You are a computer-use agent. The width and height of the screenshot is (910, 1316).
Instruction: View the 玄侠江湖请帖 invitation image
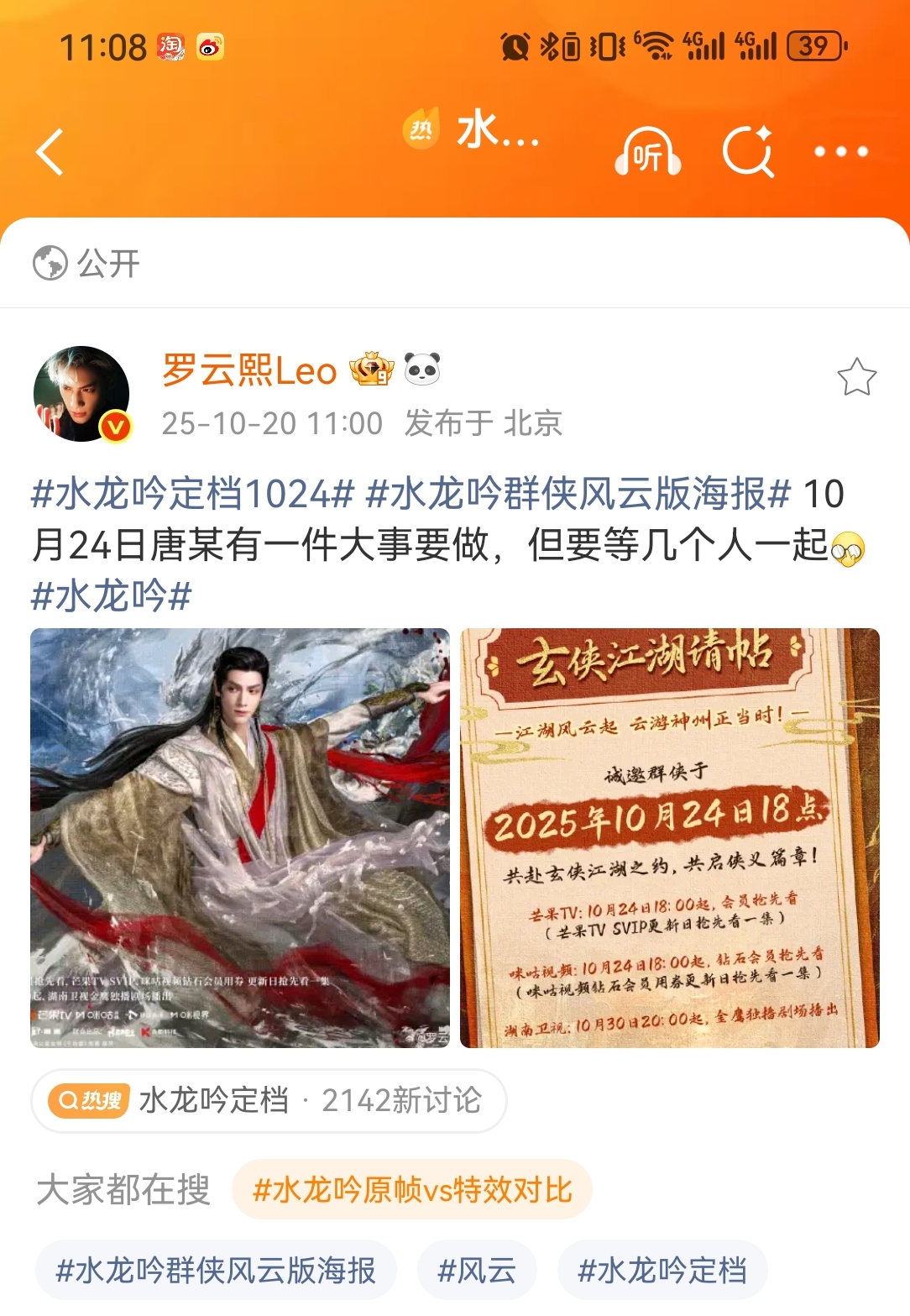669,837
